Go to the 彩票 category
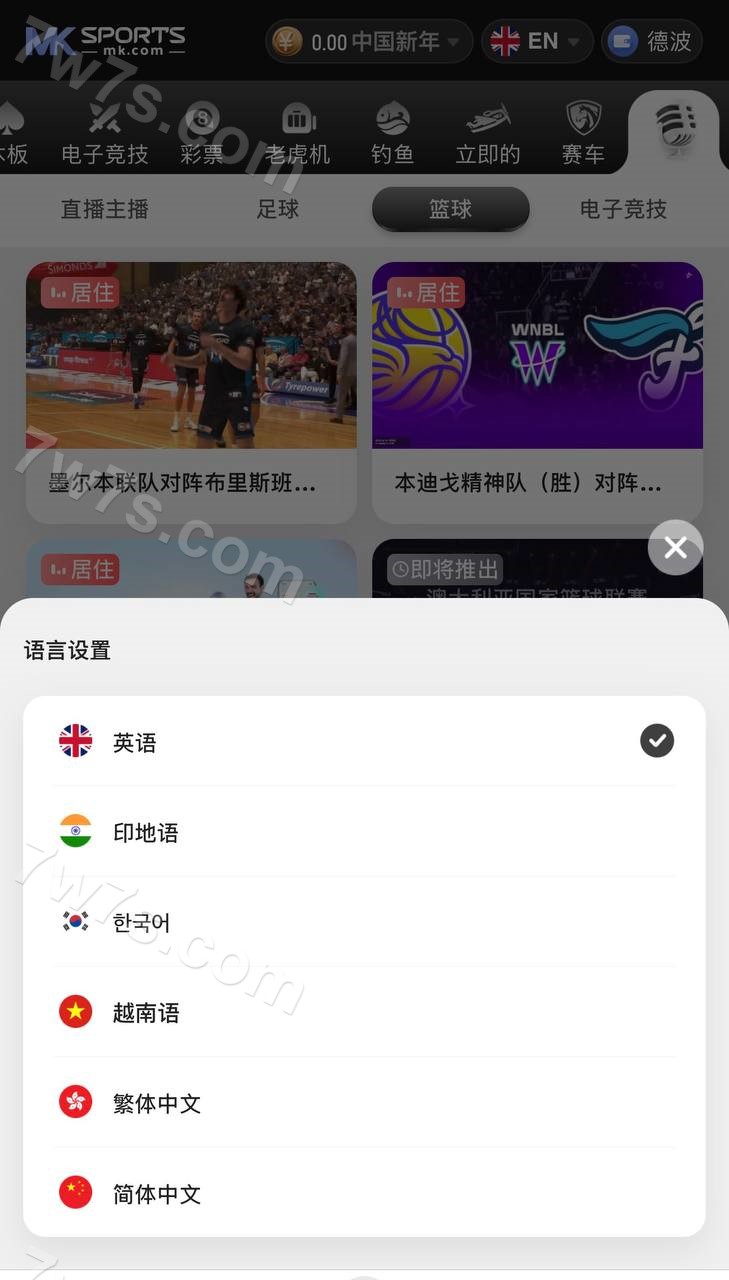Image resolution: width=729 pixels, height=1280 pixels. pos(201,133)
